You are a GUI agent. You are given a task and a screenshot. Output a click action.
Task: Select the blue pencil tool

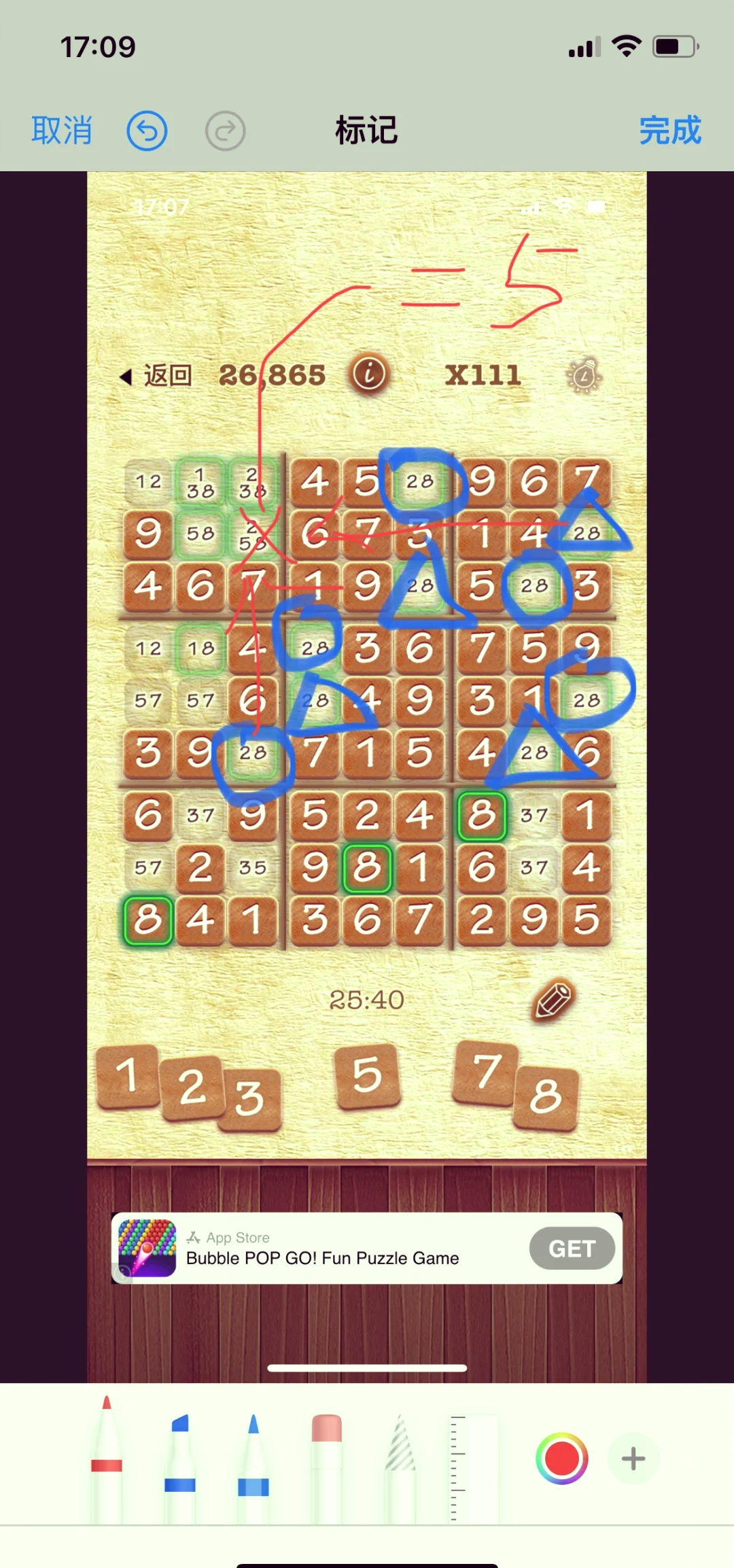click(x=254, y=1461)
